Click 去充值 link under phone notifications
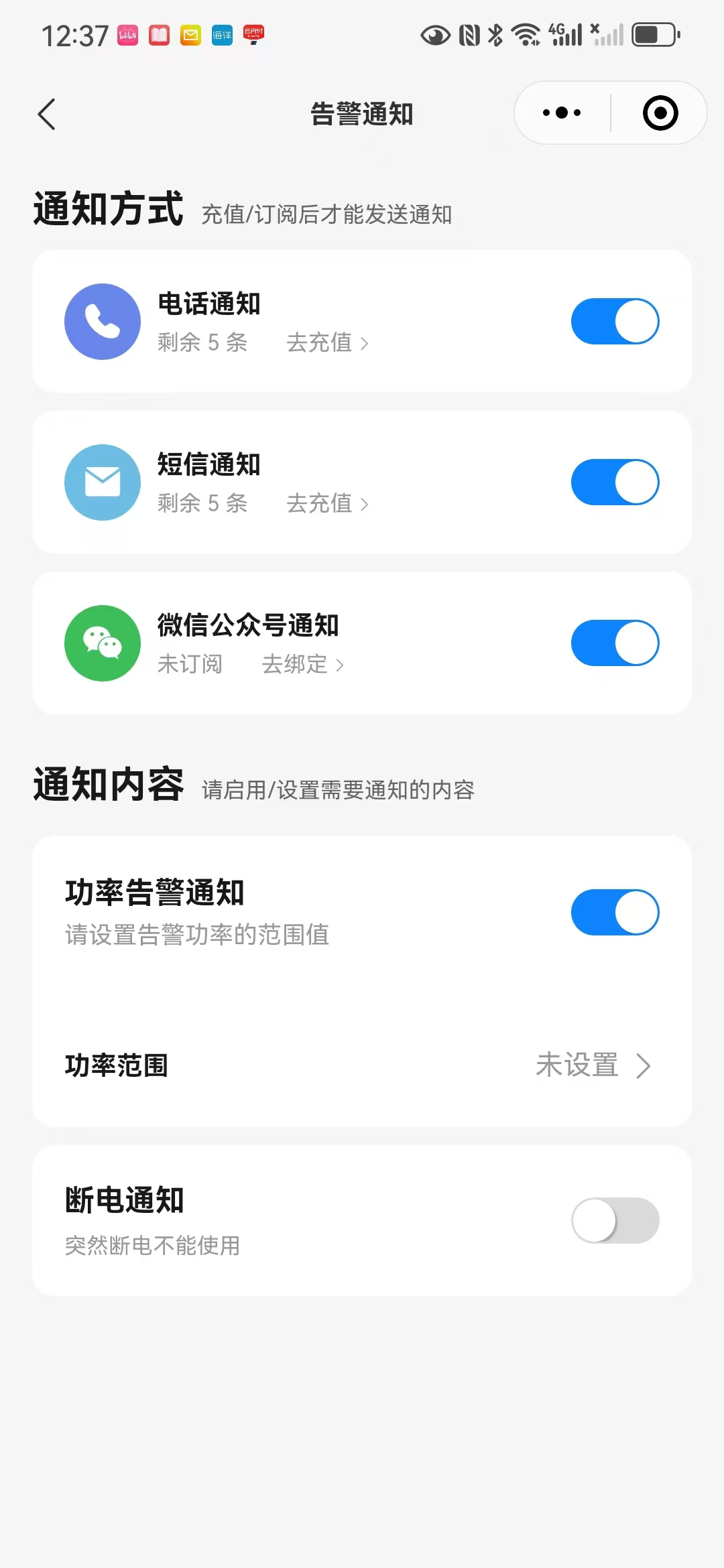This screenshot has width=724, height=1568. [320, 342]
